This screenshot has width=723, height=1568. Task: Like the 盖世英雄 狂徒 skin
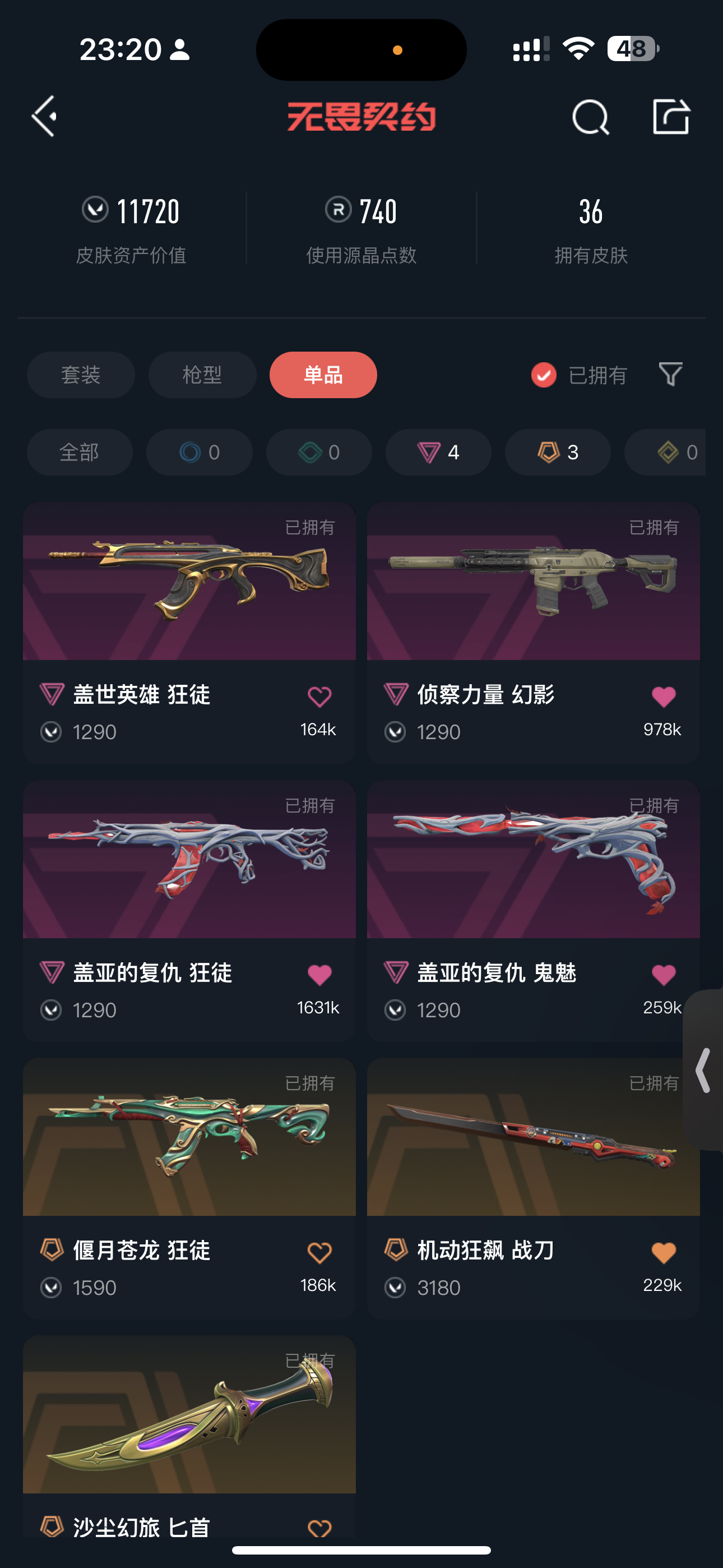pyautogui.click(x=319, y=697)
